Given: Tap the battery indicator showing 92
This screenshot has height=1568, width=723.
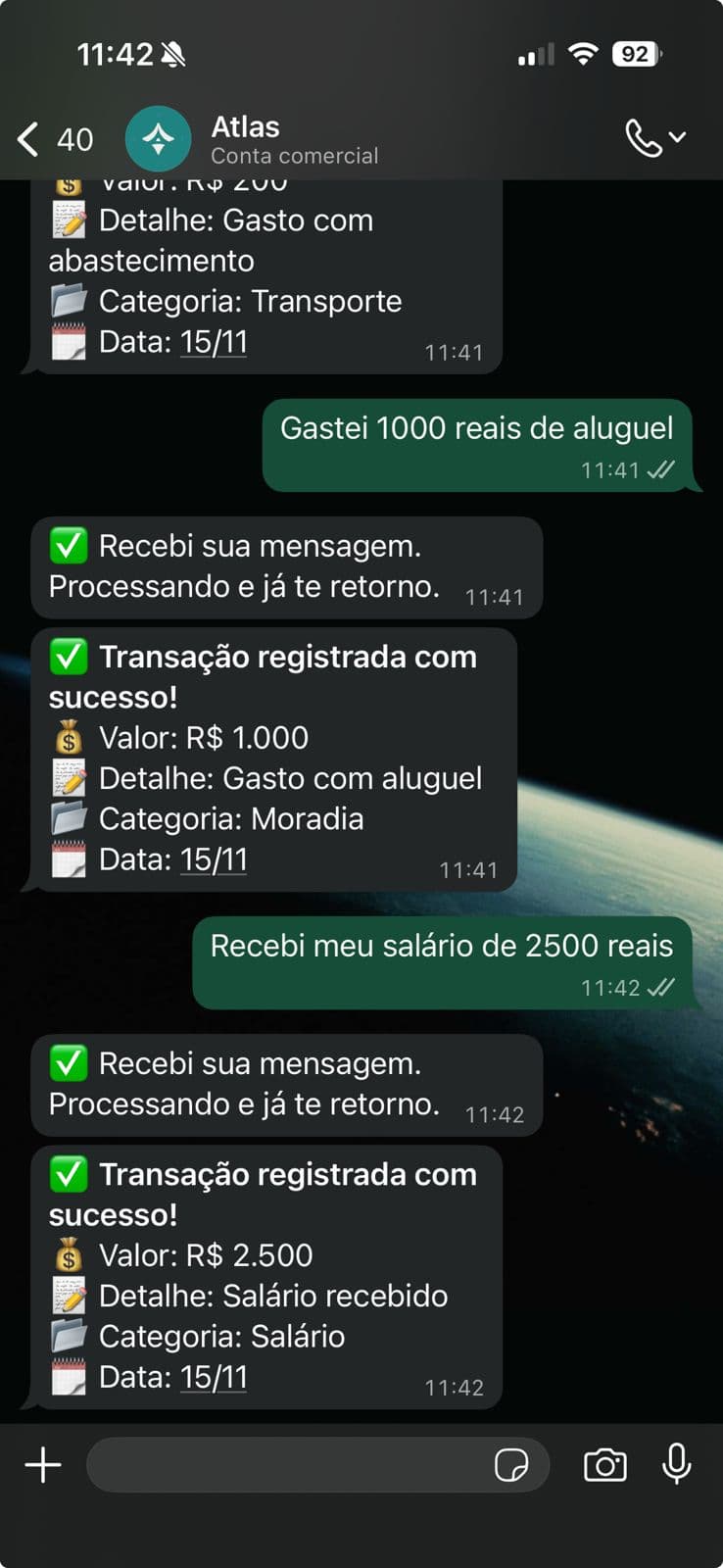Looking at the screenshot, I should (637, 54).
